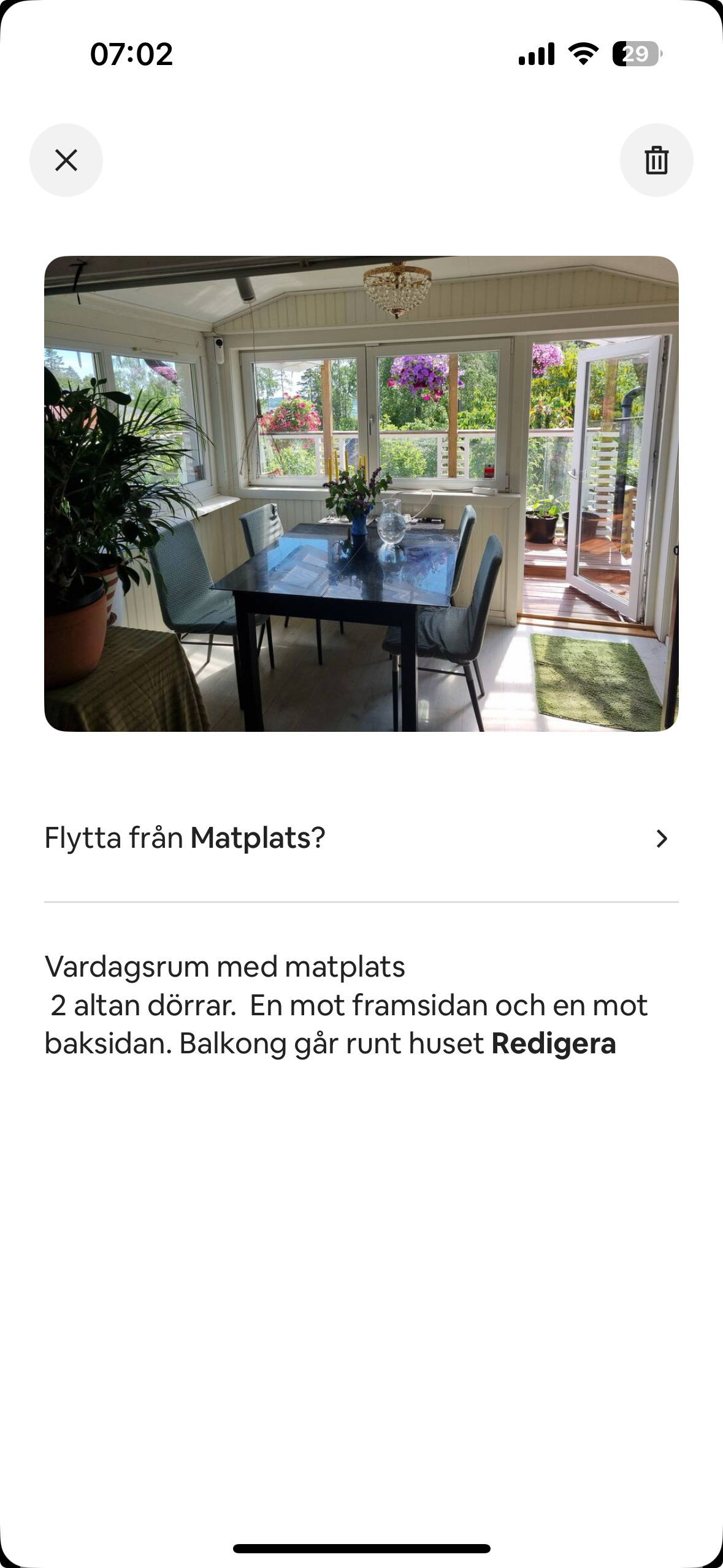Tap Redigera to edit the caption
723x1568 pixels.
553,1043
